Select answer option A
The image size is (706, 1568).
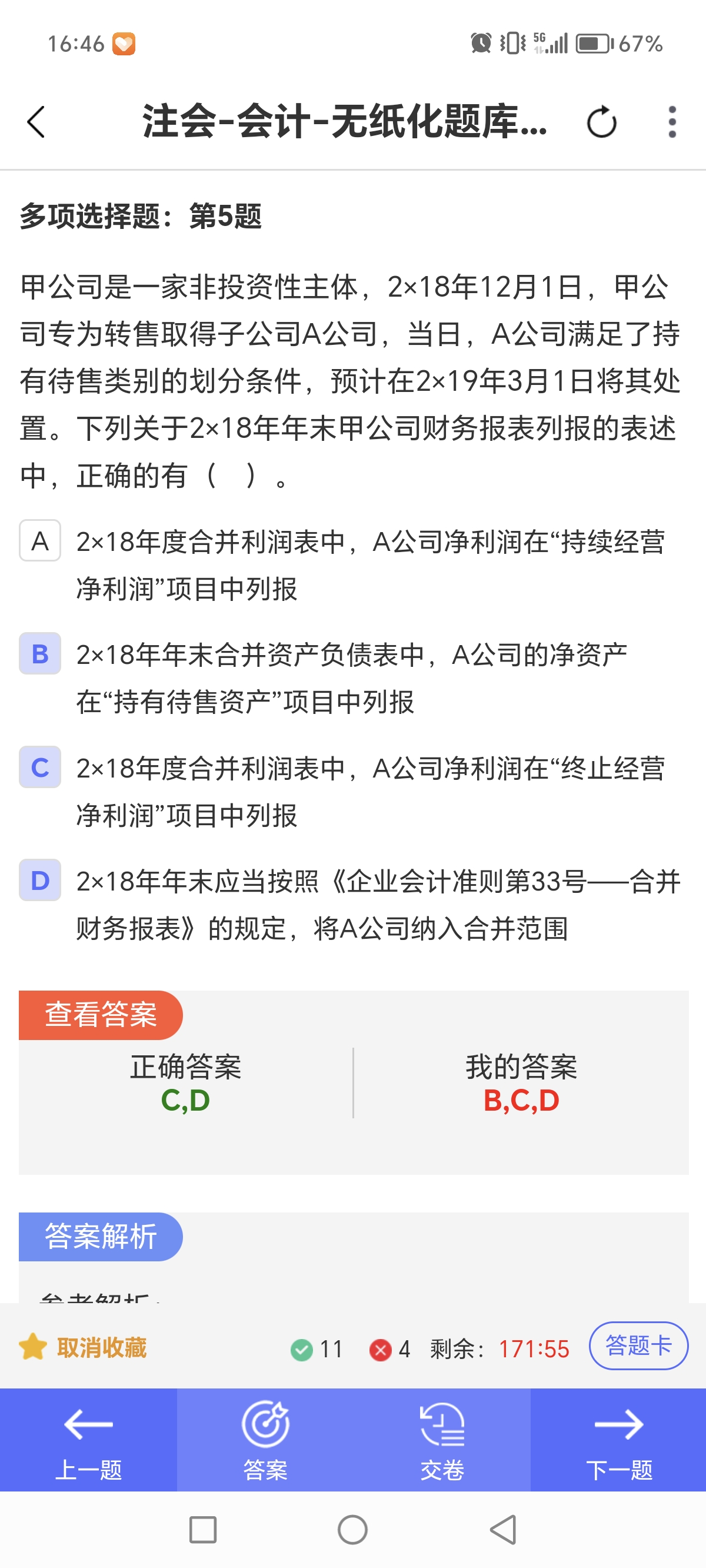(39, 540)
